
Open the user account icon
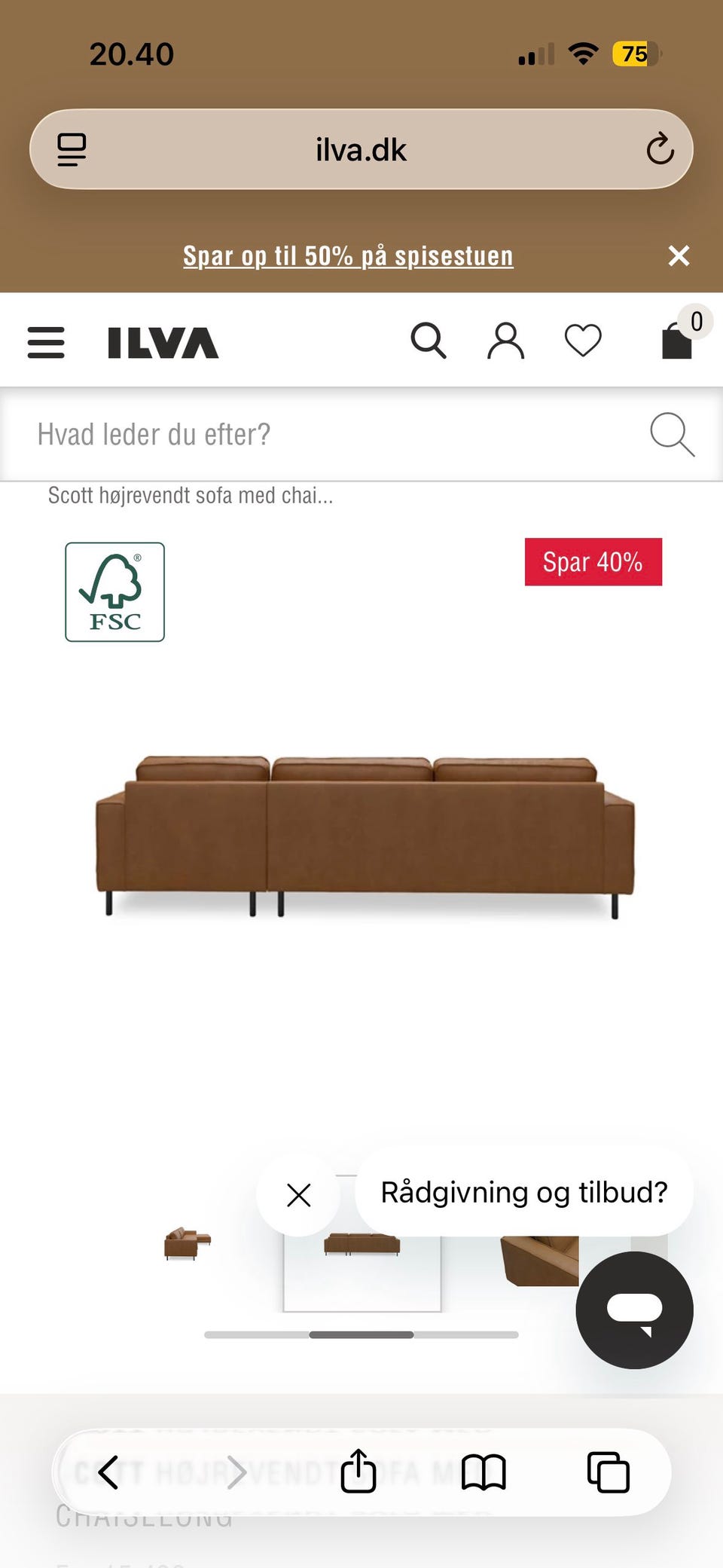505,341
